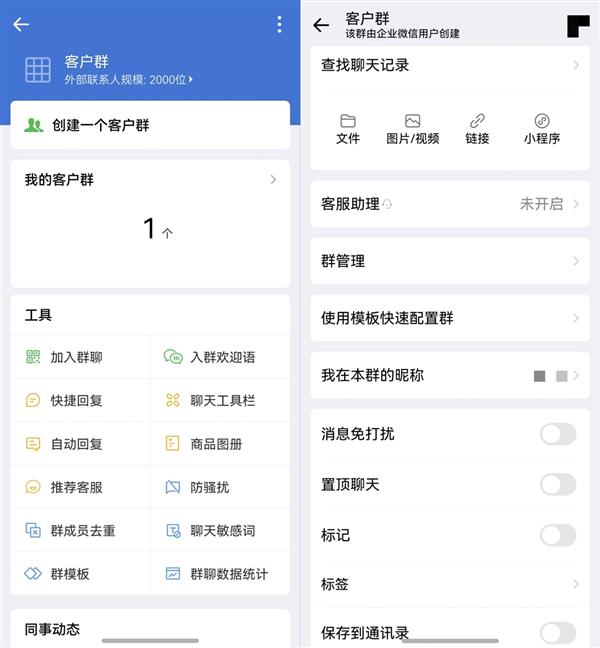Open 查找聊天记录
The height and width of the screenshot is (648, 600).
449,65
